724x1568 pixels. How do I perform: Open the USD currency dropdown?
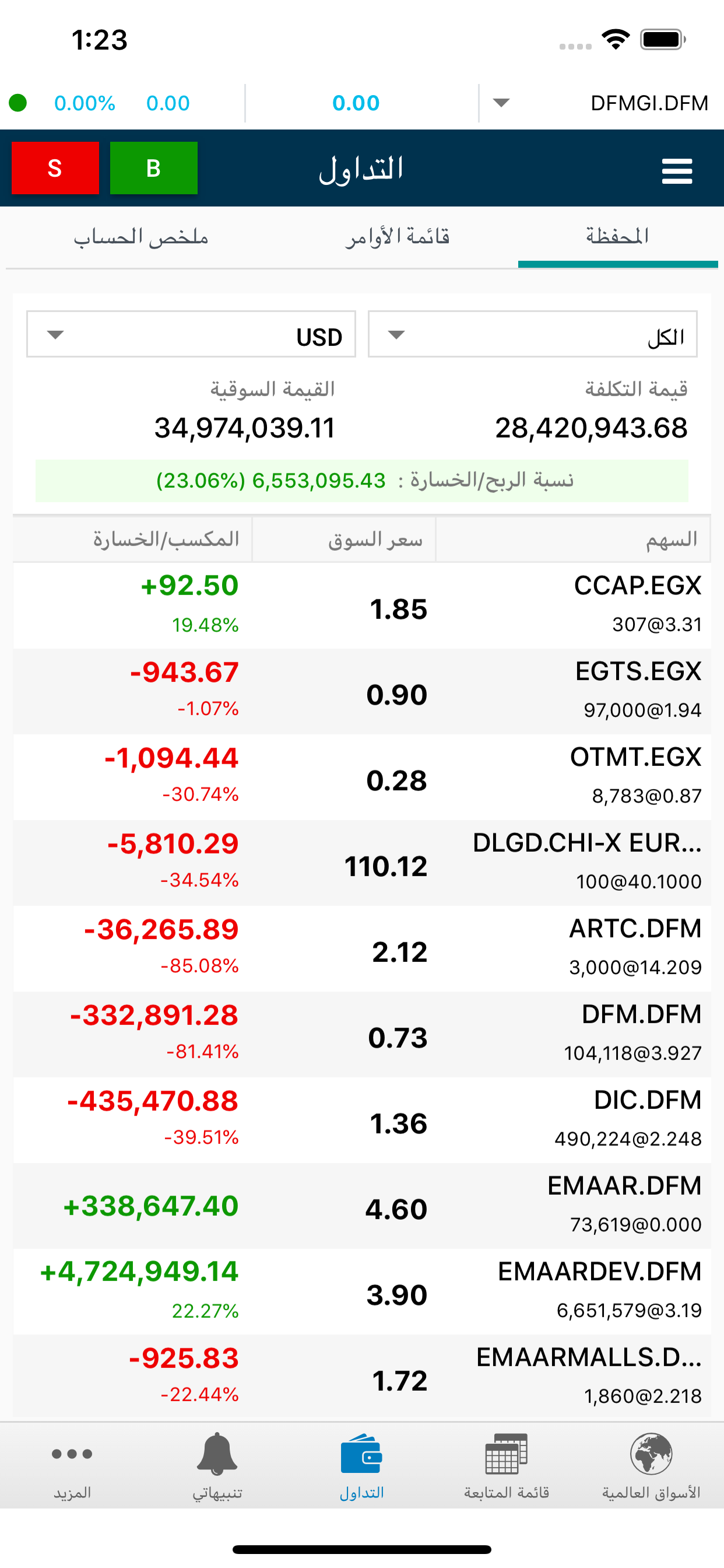(x=191, y=334)
